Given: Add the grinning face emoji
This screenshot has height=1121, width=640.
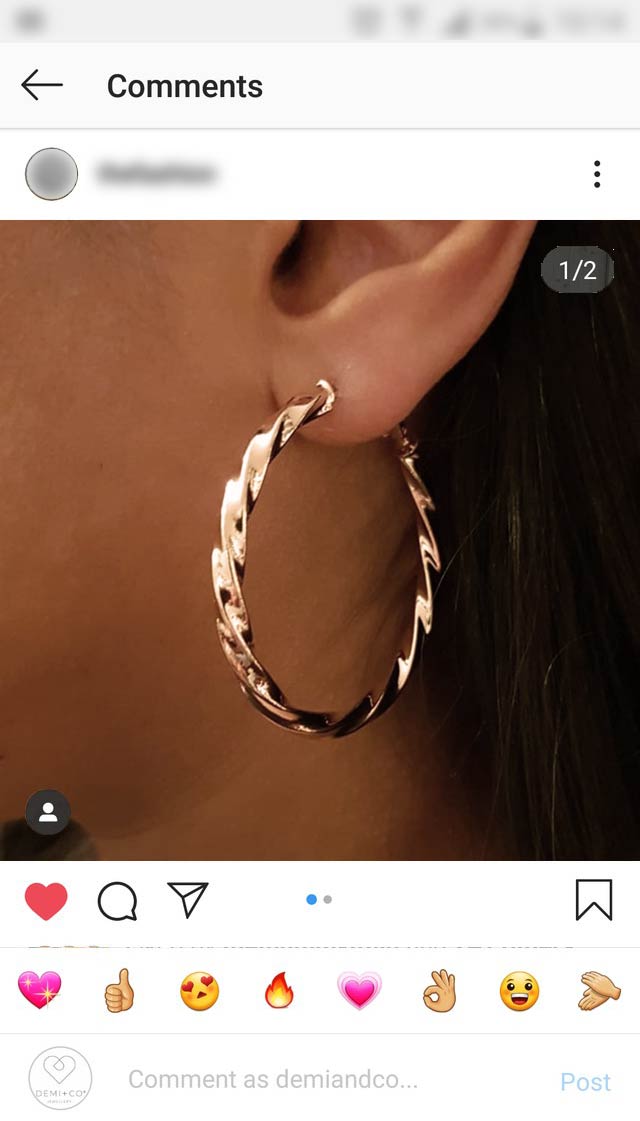Looking at the screenshot, I should (519, 991).
